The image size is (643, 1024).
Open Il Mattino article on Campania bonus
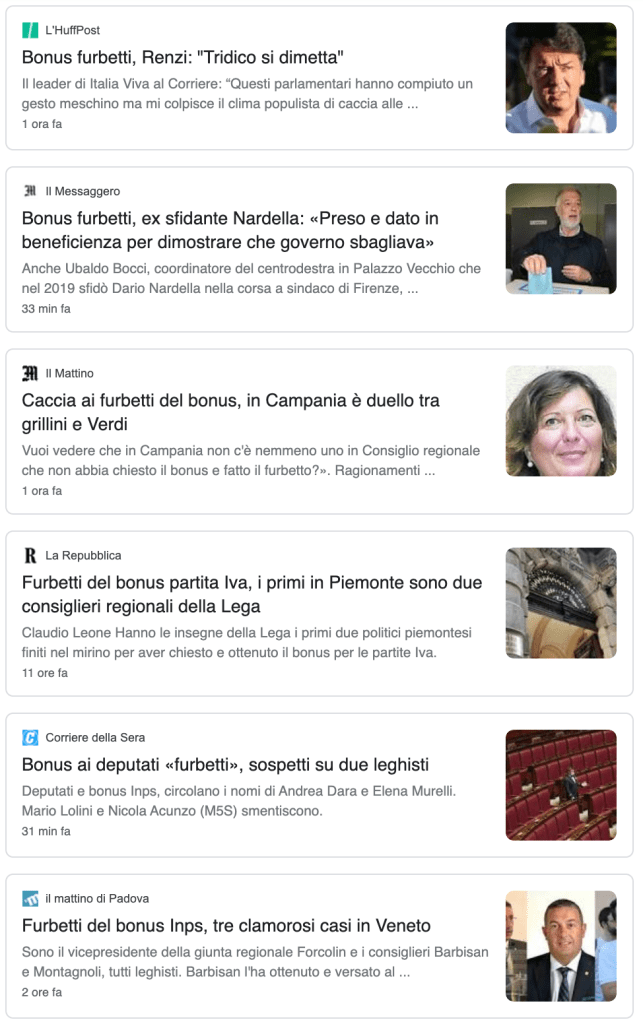(230, 412)
